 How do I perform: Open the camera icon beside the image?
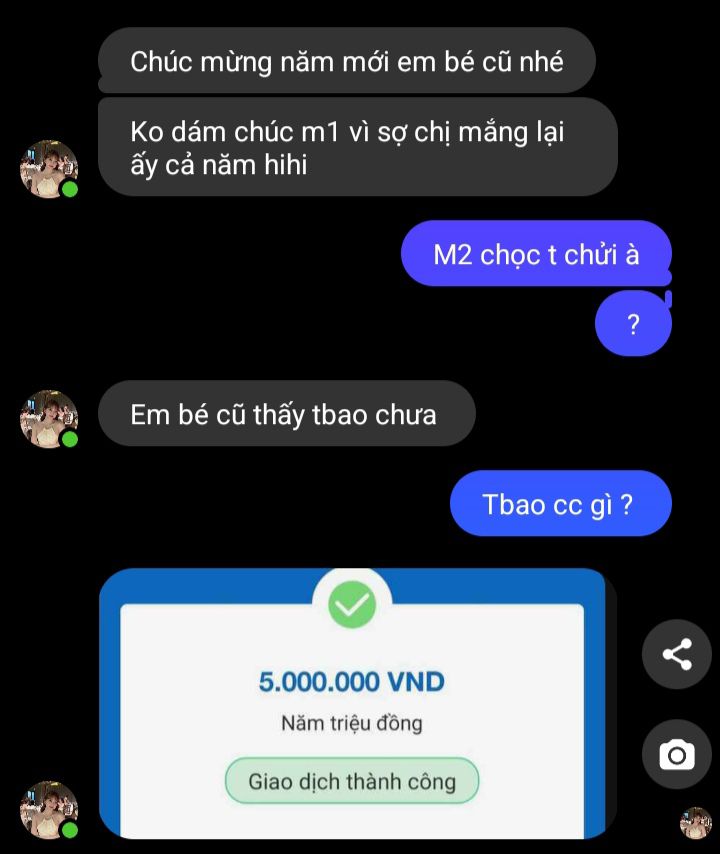(x=676, y=754)
